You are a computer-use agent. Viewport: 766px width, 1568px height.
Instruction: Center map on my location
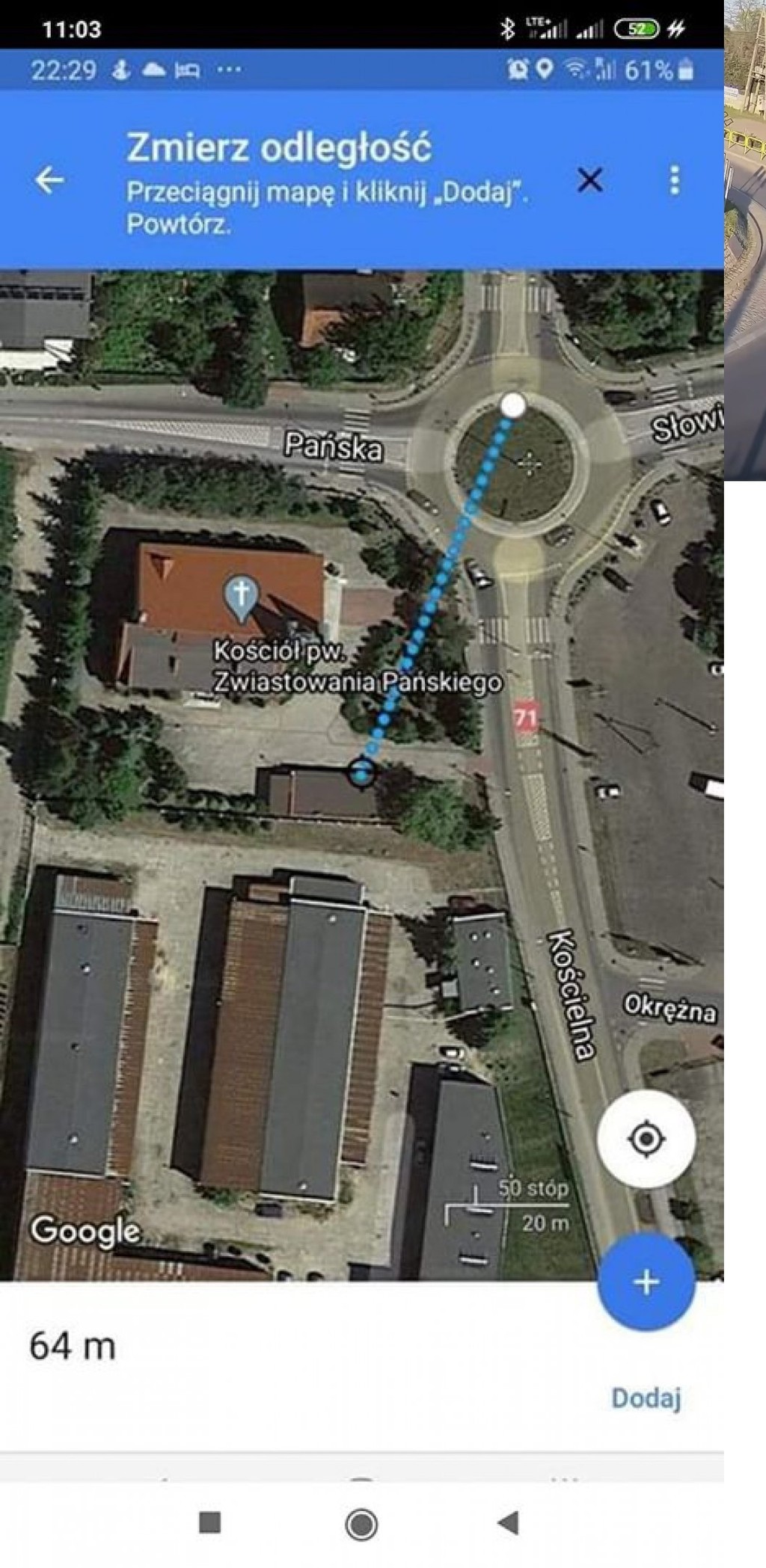pyautogui.click(x=646, y=1139)
